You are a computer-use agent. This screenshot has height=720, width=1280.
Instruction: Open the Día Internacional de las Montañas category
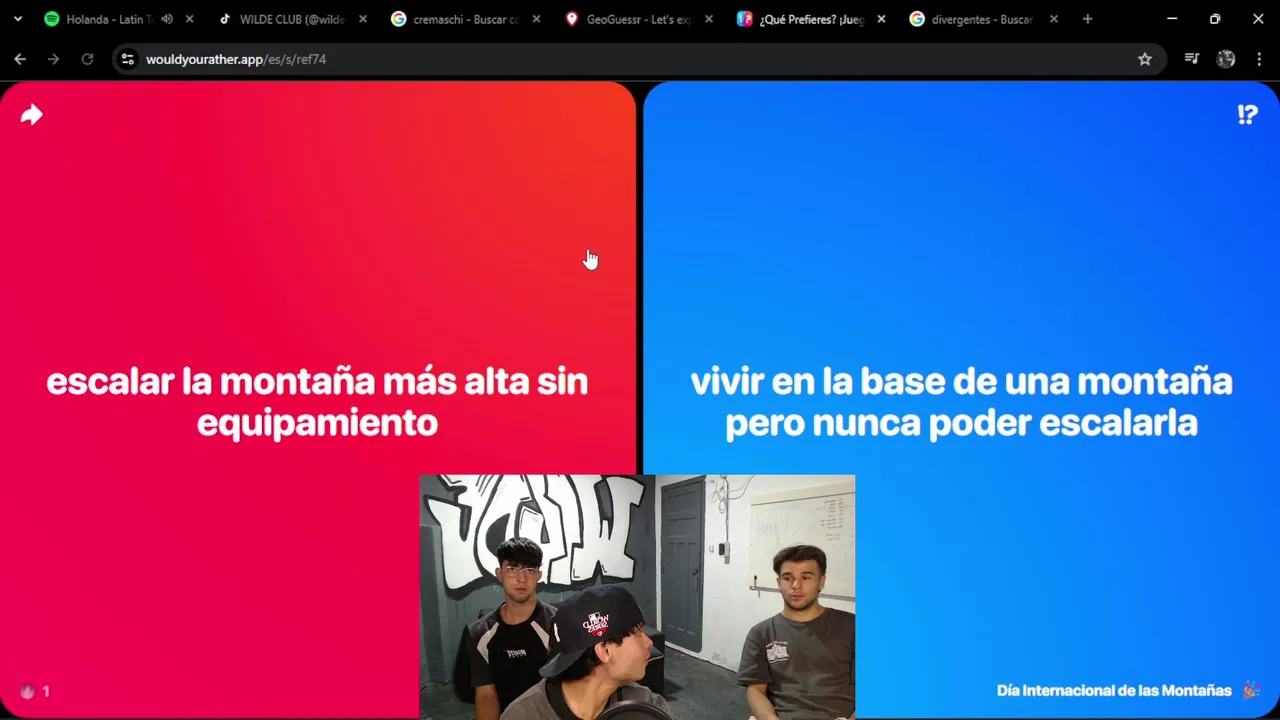pos(1113,690)
